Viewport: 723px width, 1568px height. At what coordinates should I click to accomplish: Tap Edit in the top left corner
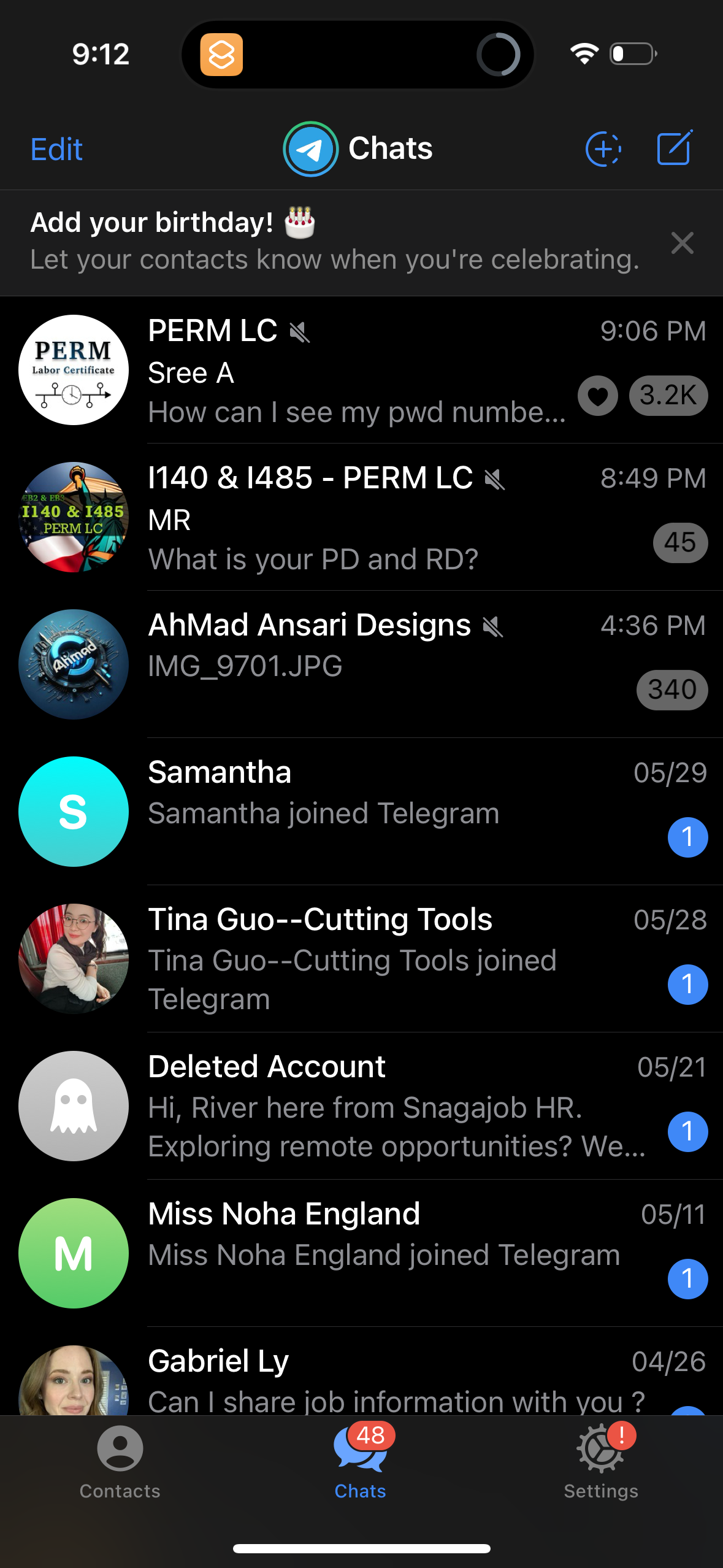56,148
